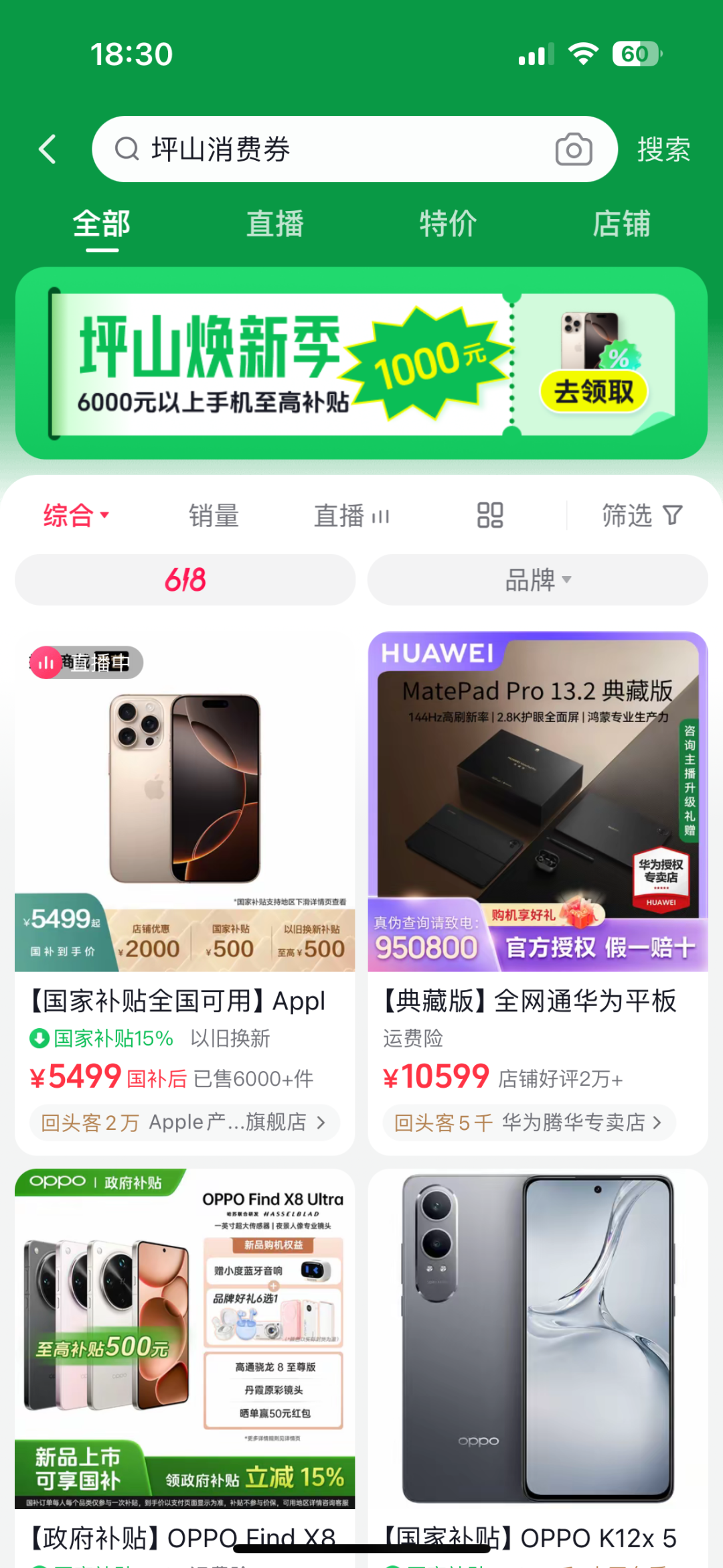Open camera image search

pyautogui.click(x=574, y=149)
